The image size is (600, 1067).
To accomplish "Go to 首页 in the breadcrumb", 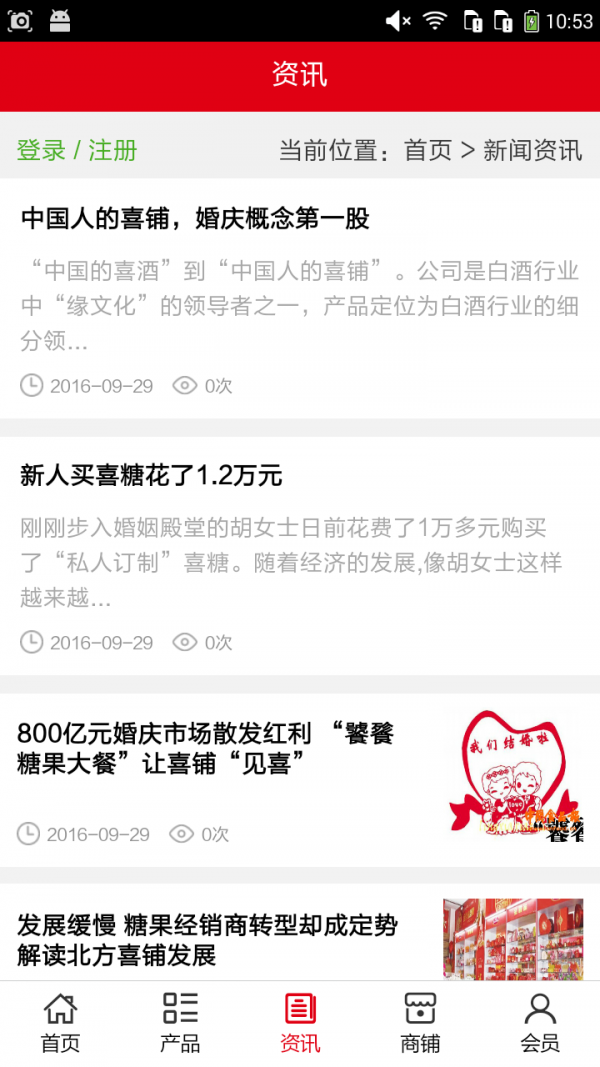I will (x=428, y=151).
